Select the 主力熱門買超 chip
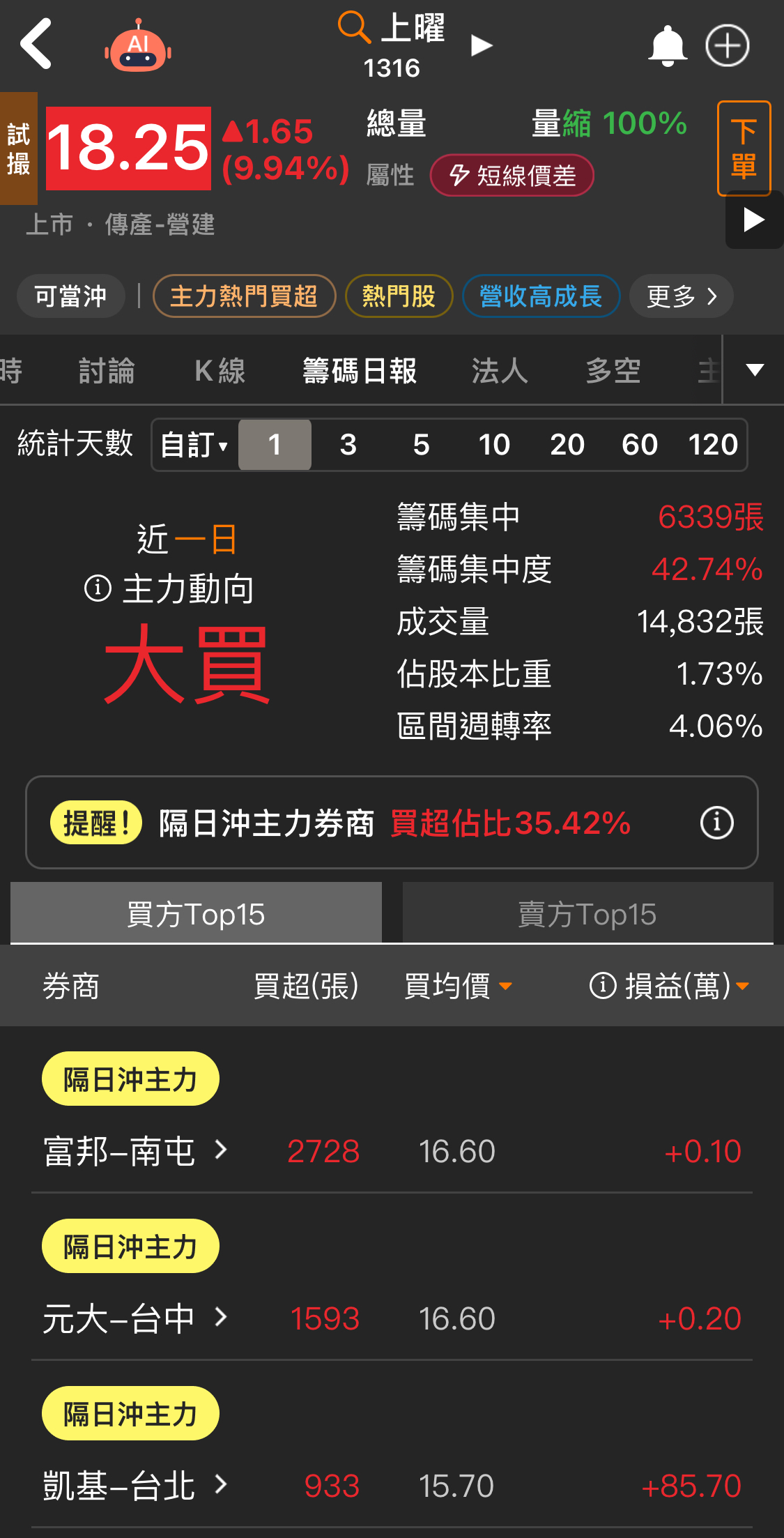784x1538 pixels. click(244, 296)
